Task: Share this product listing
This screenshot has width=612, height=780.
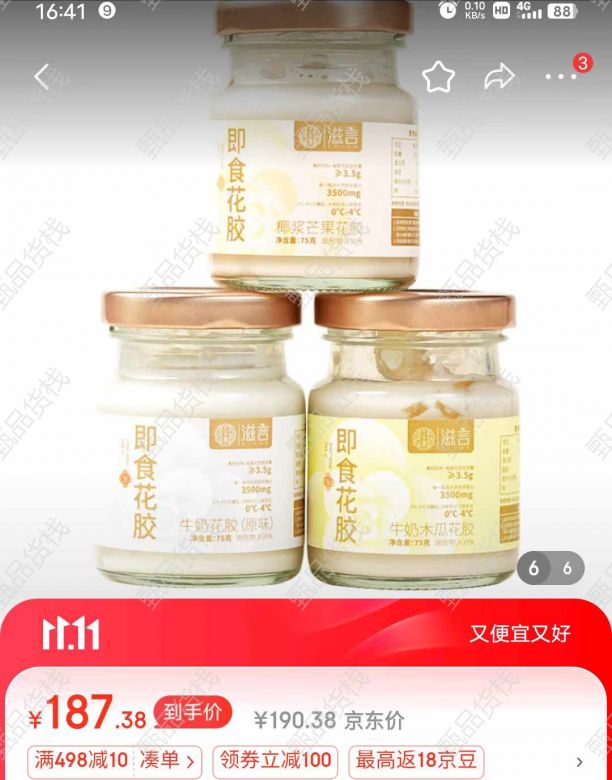Action: click(499, 77)
